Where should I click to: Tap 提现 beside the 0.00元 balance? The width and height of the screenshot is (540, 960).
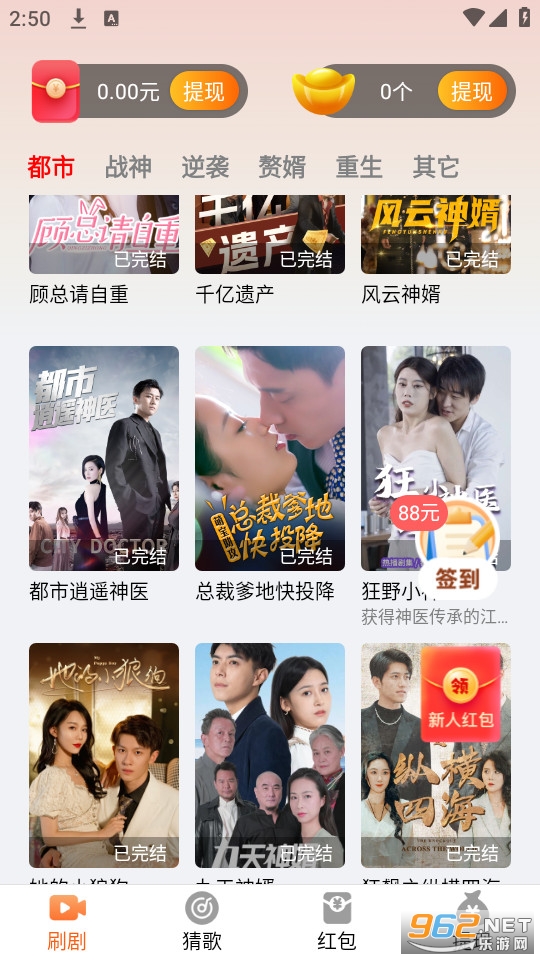(x=203, y=91)
